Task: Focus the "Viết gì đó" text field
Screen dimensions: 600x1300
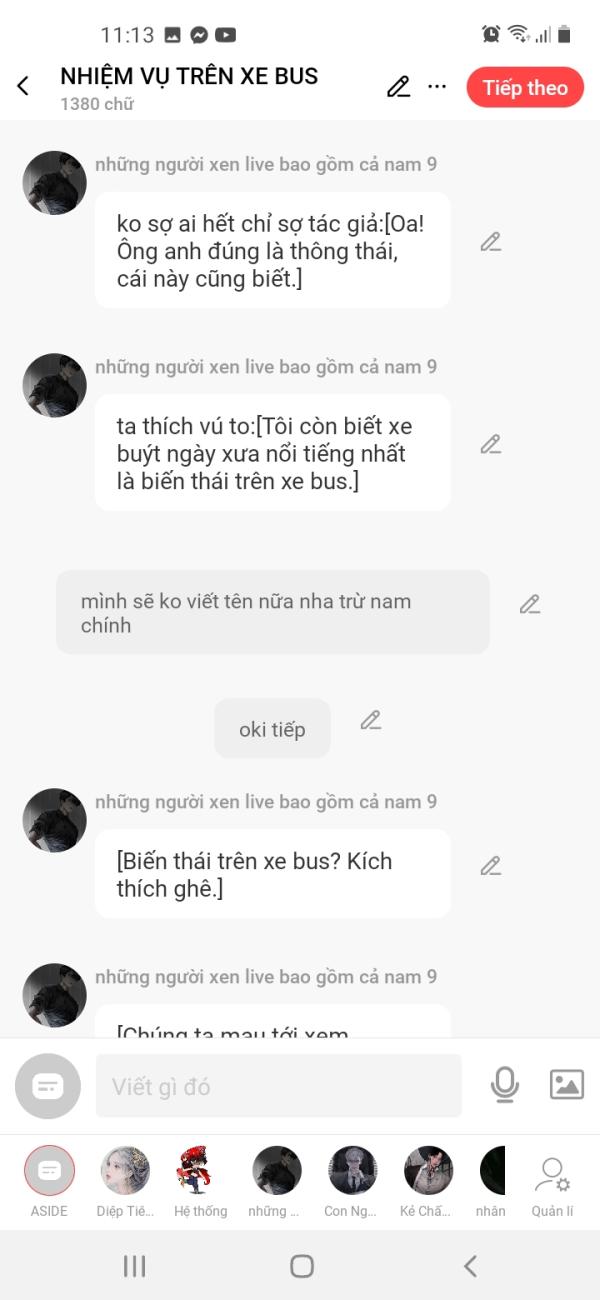Action: tap(278, 1086)
